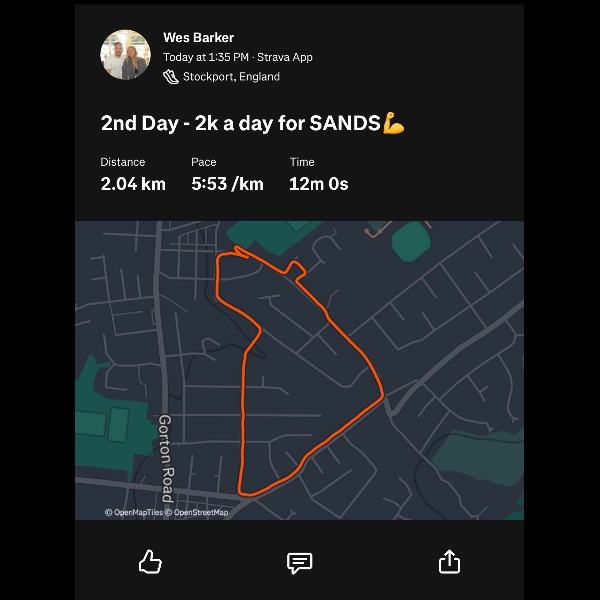Give kudos to Wes Barker's run
The height and width of the screenshot is (600, 600).
(150, 562)
